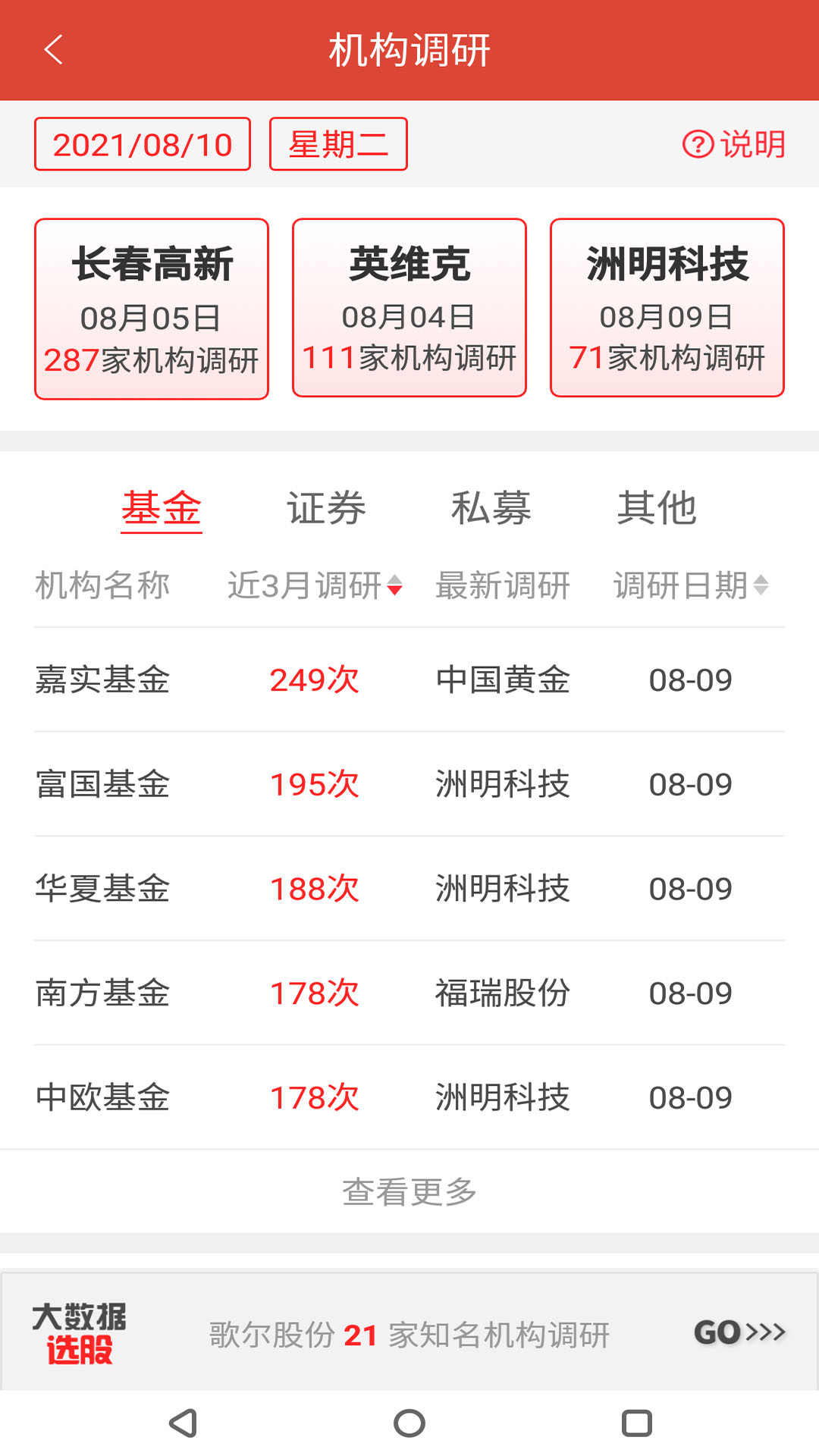Sort by 调研日期 column

pos(691,585)
